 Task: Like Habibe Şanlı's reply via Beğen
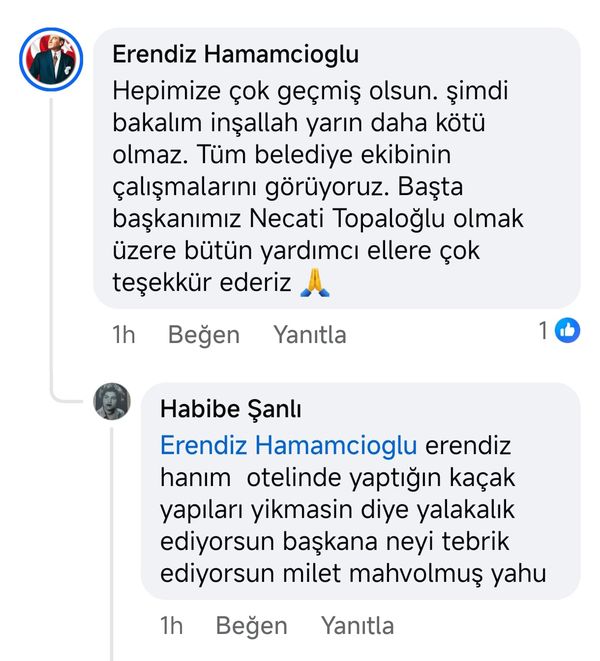pos(252,626)
